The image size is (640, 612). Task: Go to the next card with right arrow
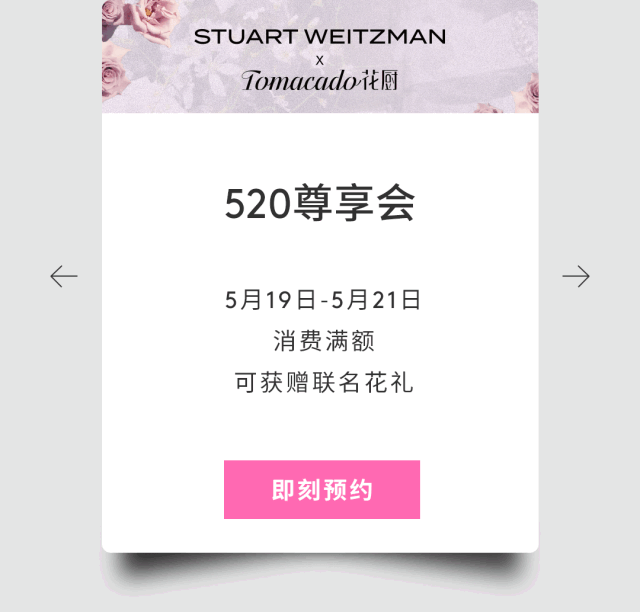click(x=576, y=276)
